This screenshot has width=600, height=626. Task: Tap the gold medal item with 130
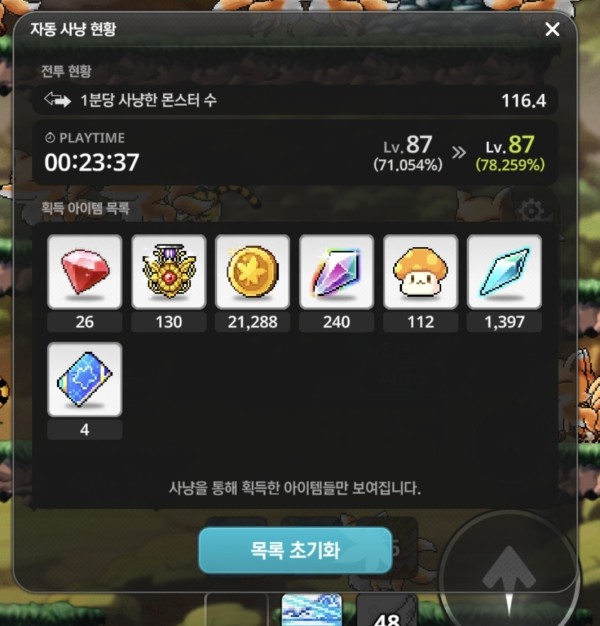169,271
